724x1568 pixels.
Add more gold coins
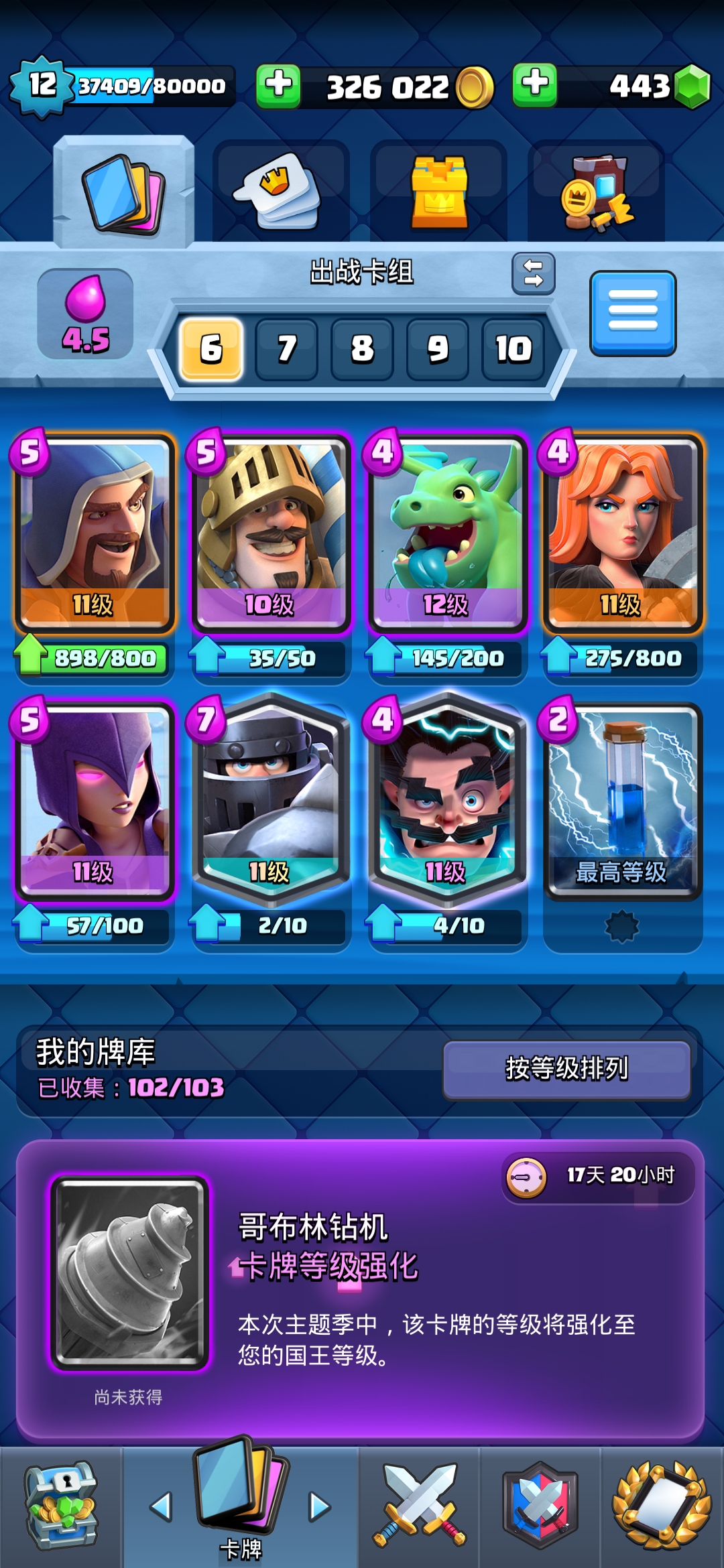[278, 86]
